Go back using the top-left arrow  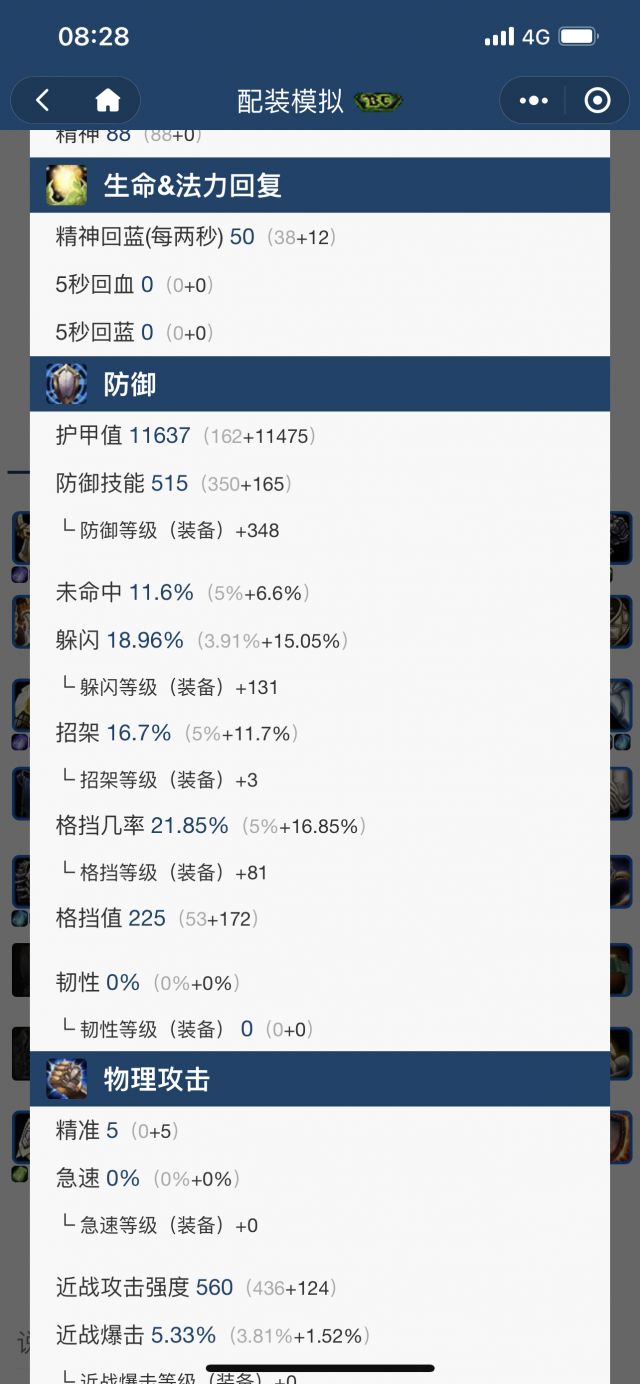[42, 100]
